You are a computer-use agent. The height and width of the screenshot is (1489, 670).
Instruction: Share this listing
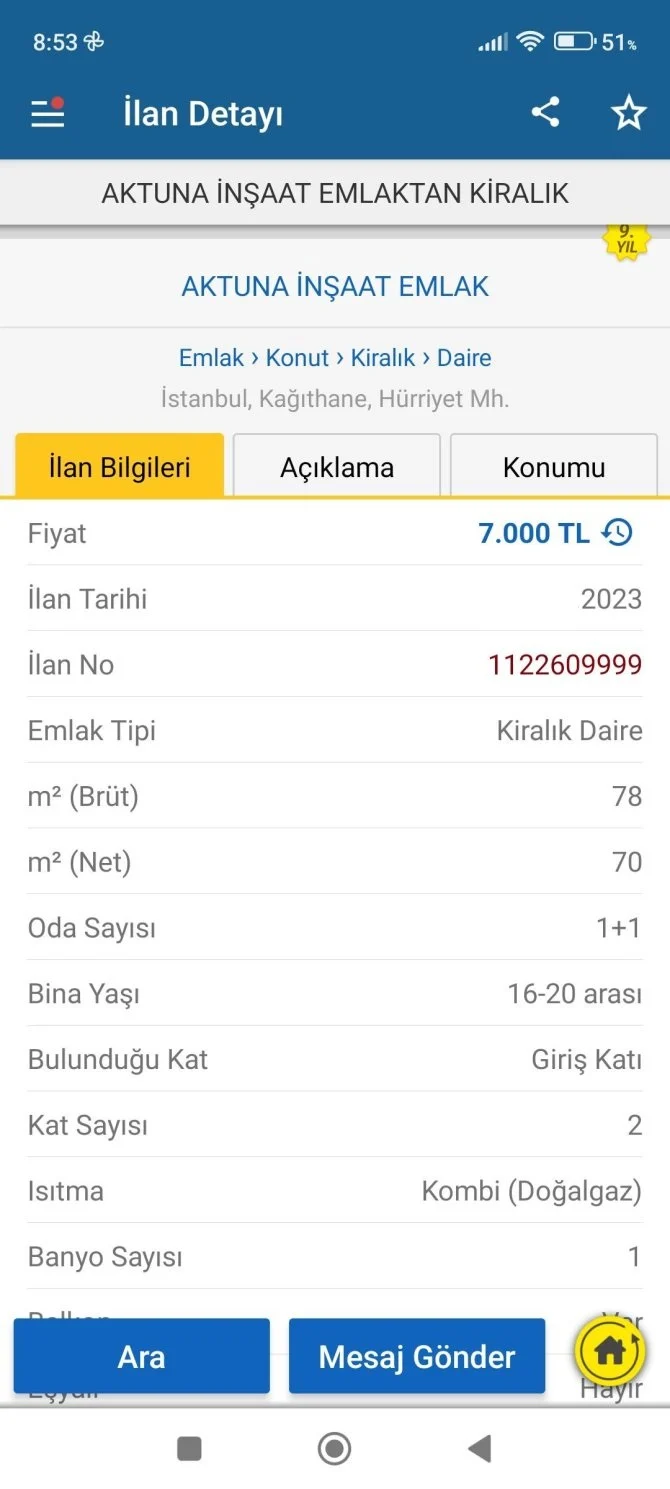[545, 112]
